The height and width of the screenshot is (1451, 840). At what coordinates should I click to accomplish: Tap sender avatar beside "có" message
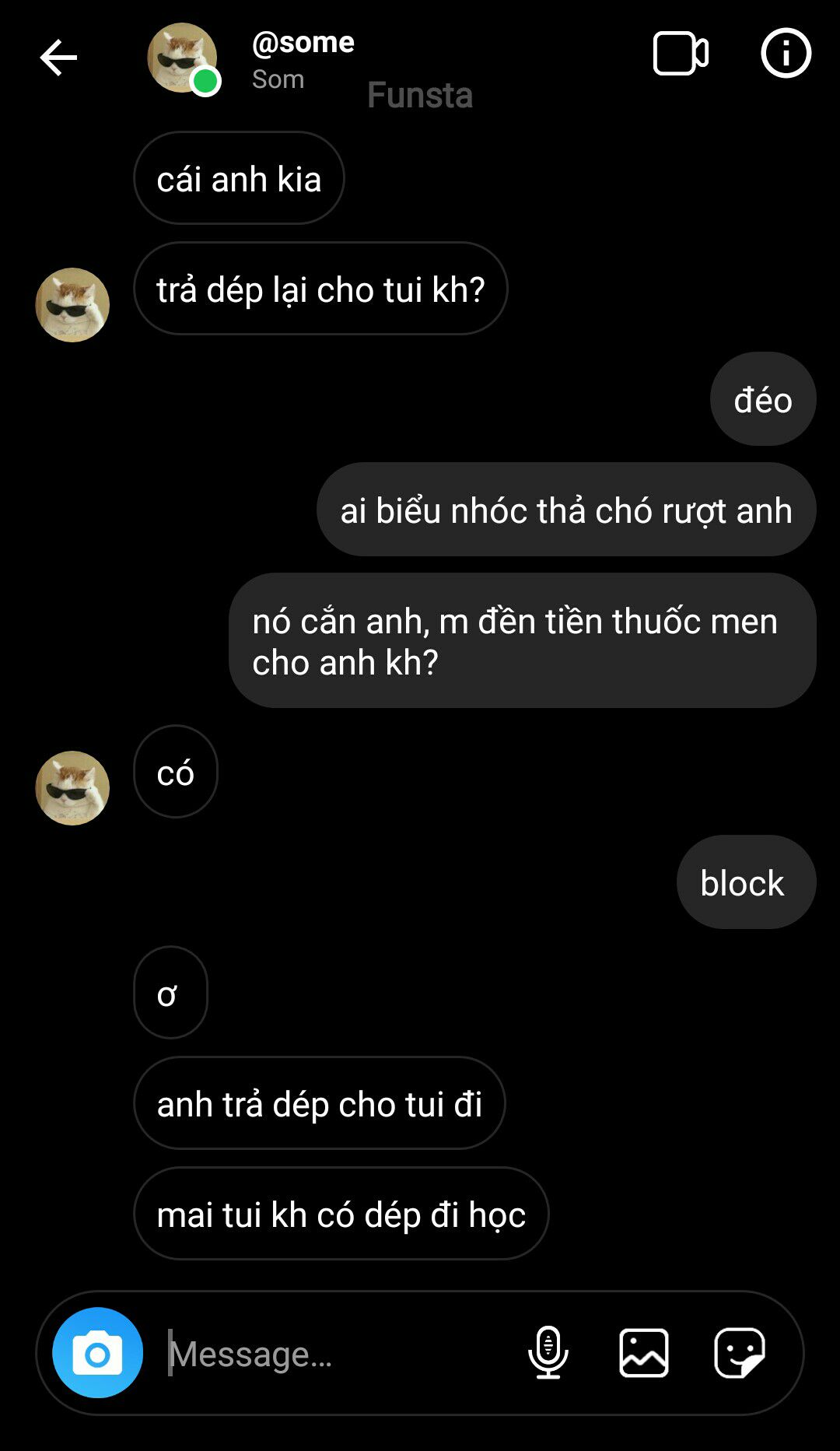72,787
